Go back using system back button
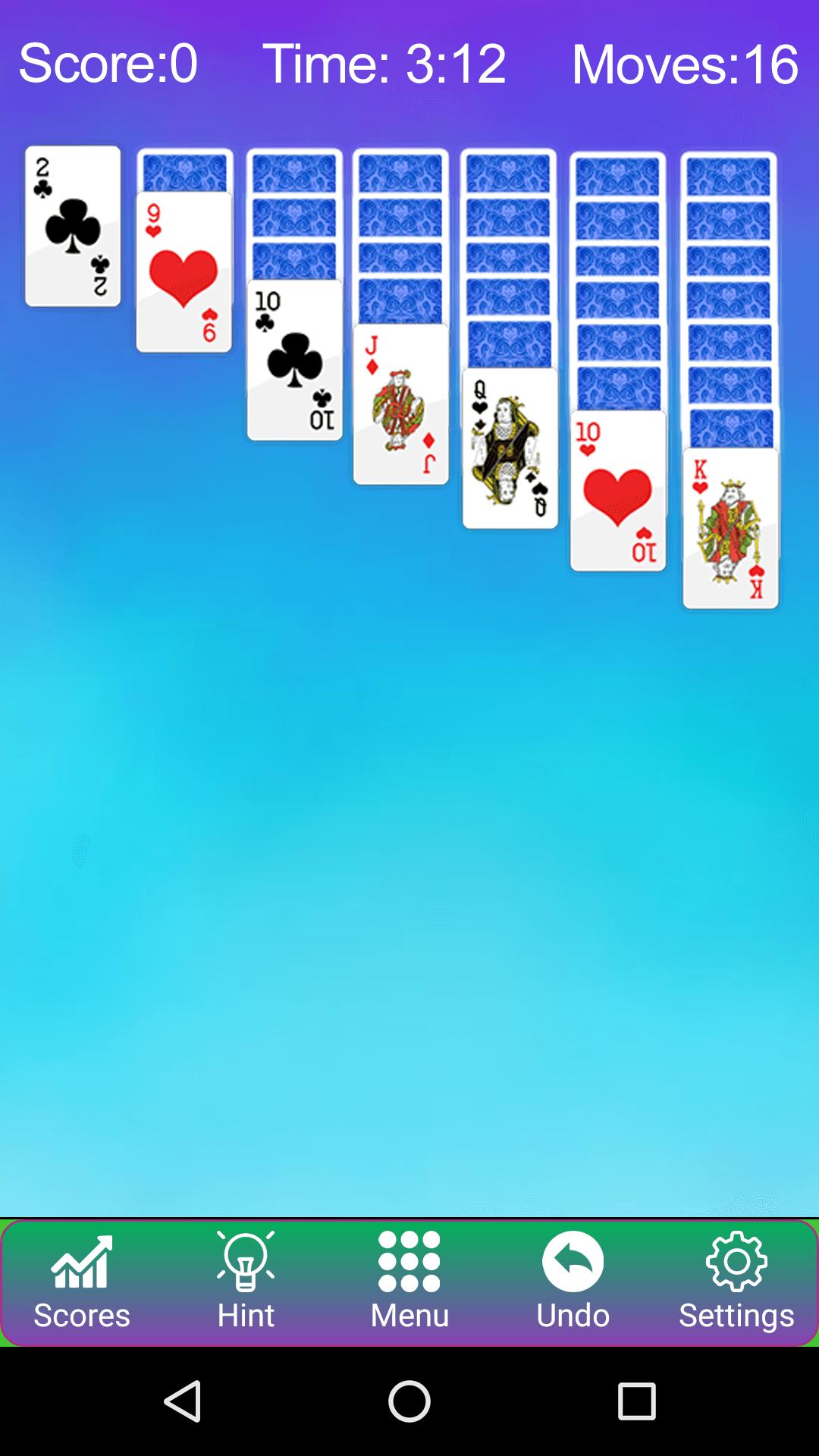 [182, 1401]
